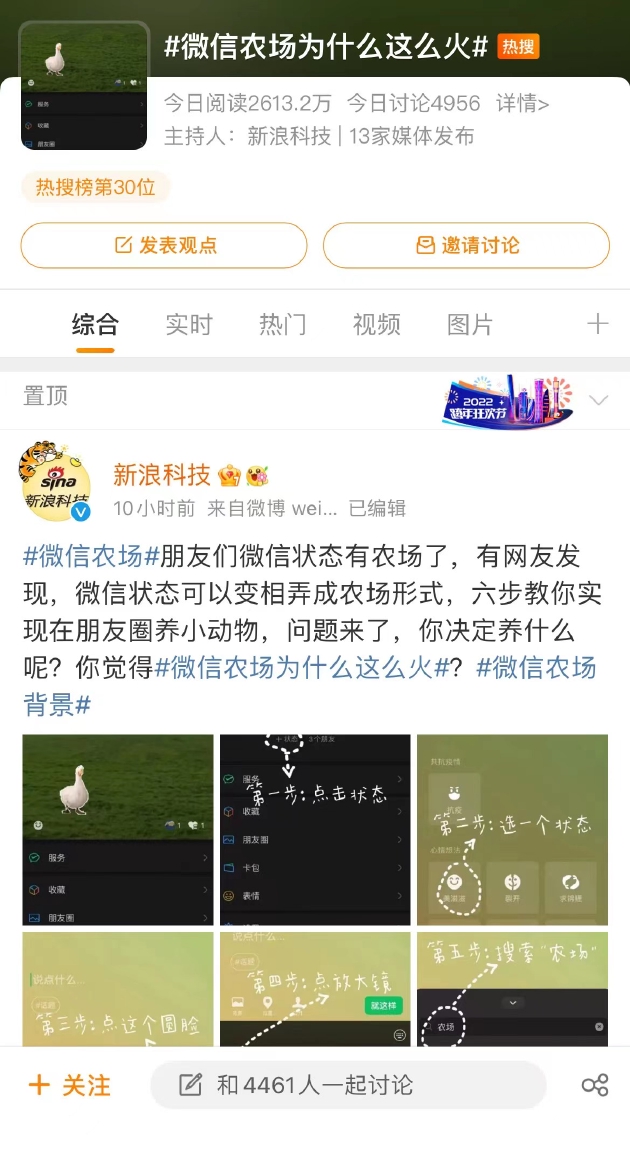Screen dimensions: 630x1150
Task: Tap the 发表观点 button
Action: pyautogui.click(x=164, y=246)
